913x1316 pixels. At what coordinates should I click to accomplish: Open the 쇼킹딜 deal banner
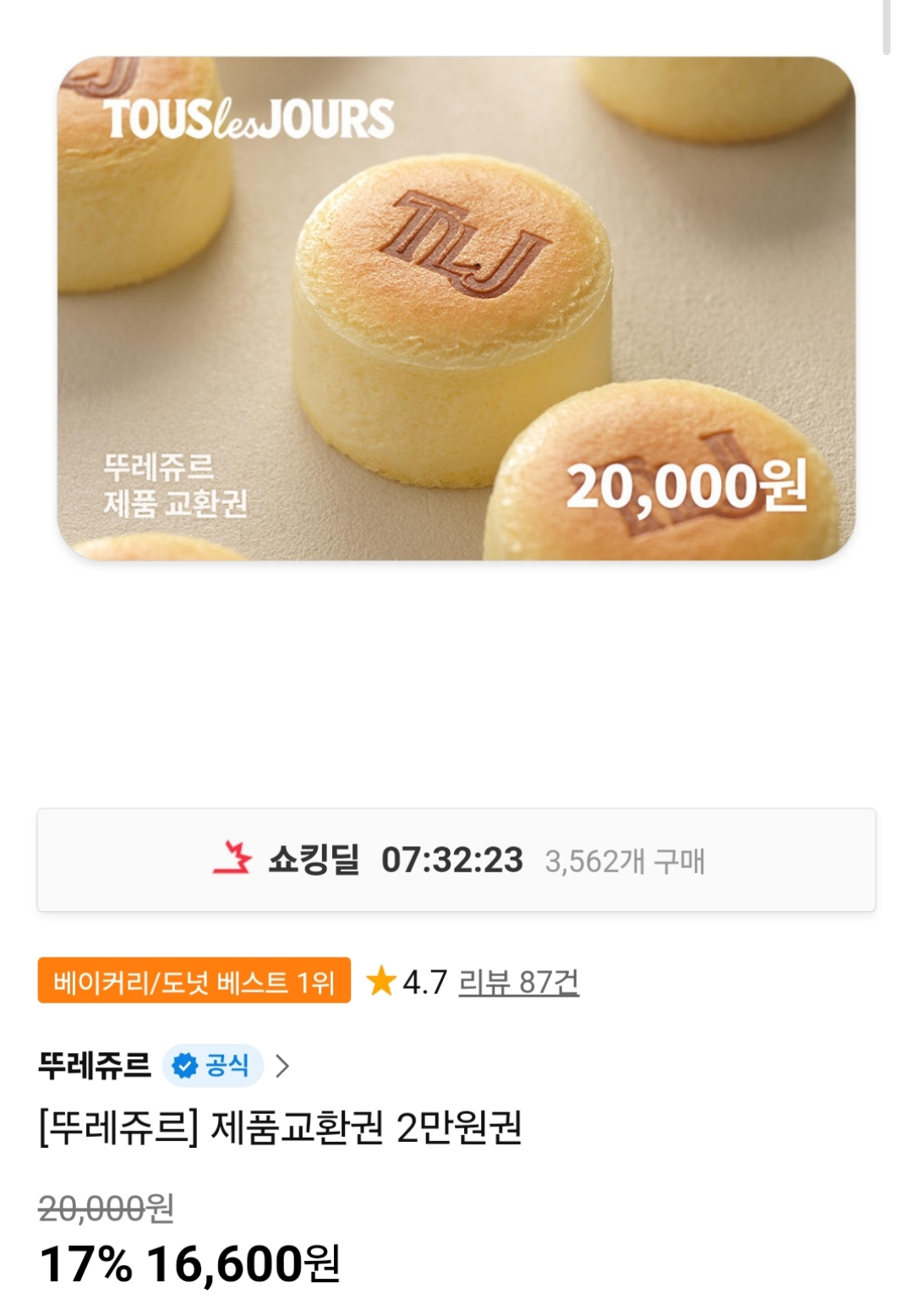(456, 860)
